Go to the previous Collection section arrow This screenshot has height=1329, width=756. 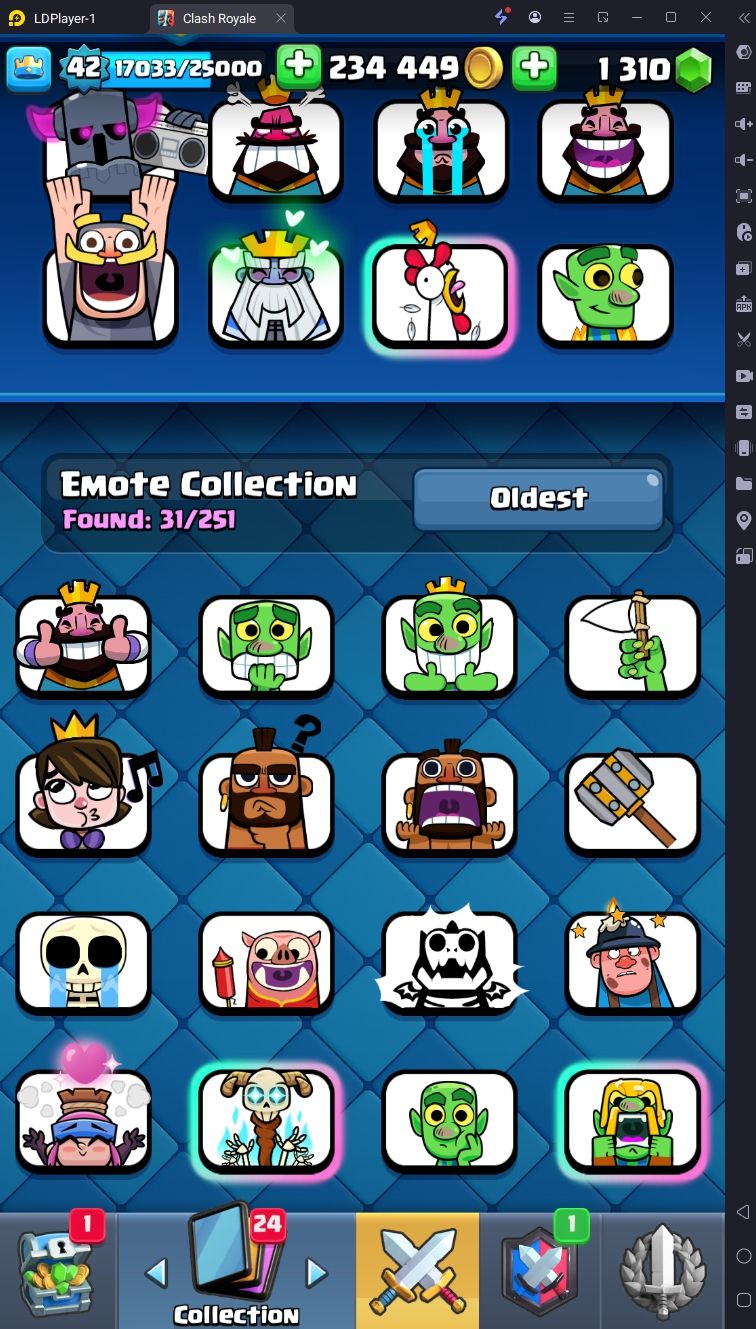(x=156, y=1272)
